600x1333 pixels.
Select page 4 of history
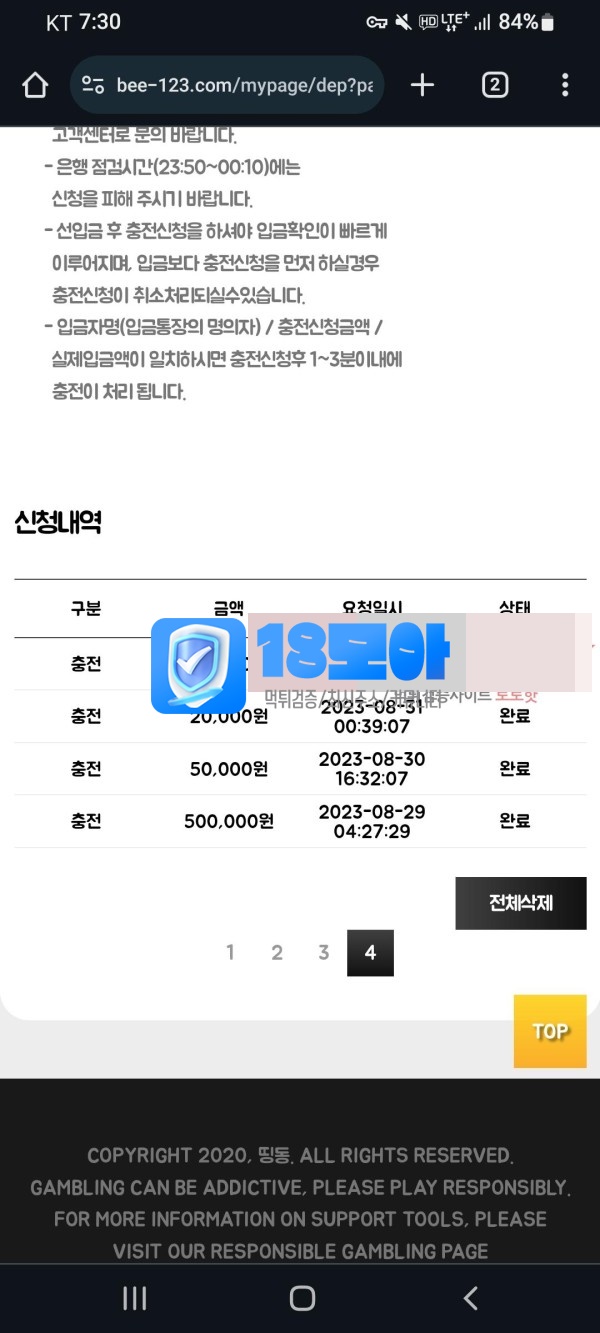tap(370, 953)
